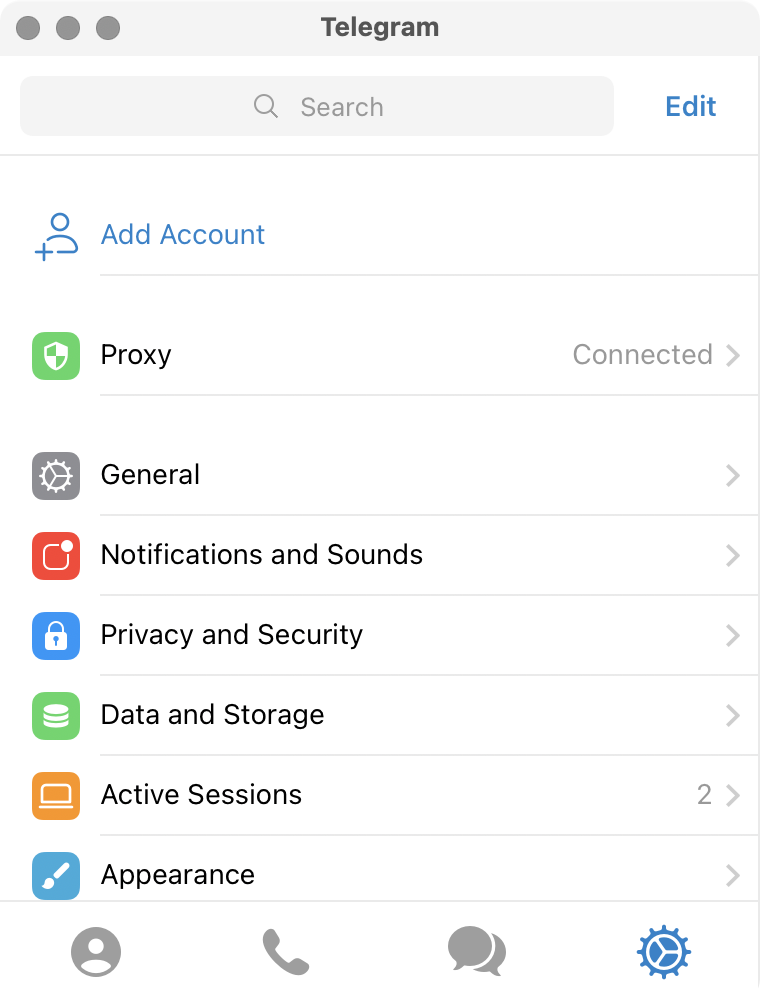Add a new account
The height and width of the screenshot is (1000, 760).
183,234
